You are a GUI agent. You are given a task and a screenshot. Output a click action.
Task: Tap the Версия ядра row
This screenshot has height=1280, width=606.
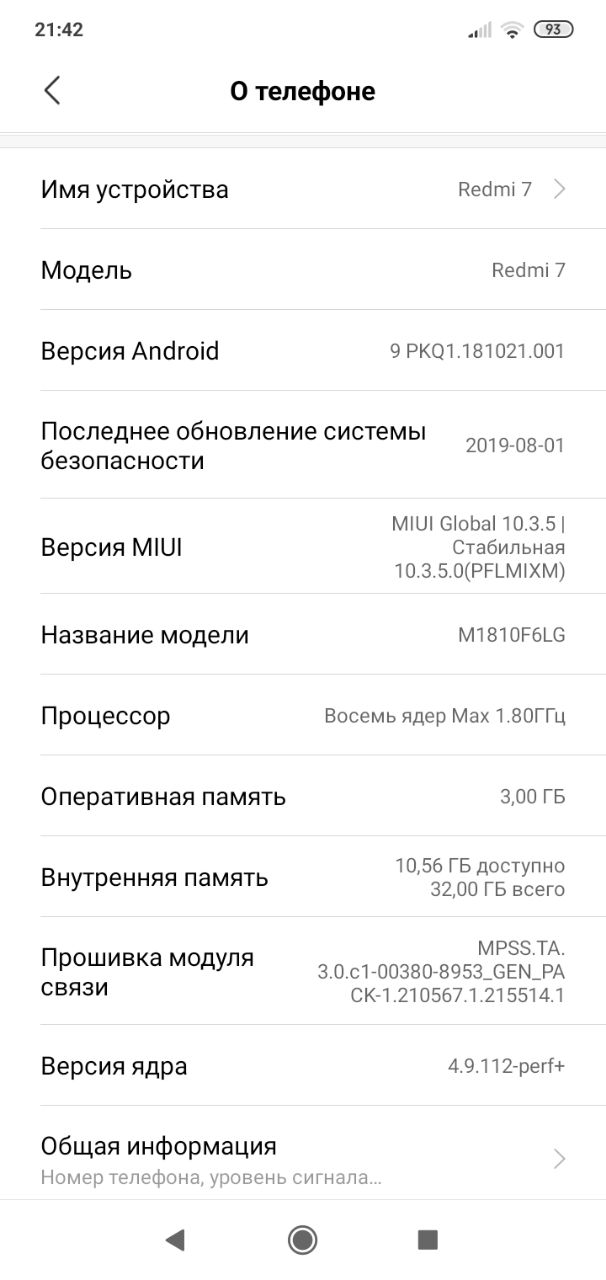(303, 1066)
